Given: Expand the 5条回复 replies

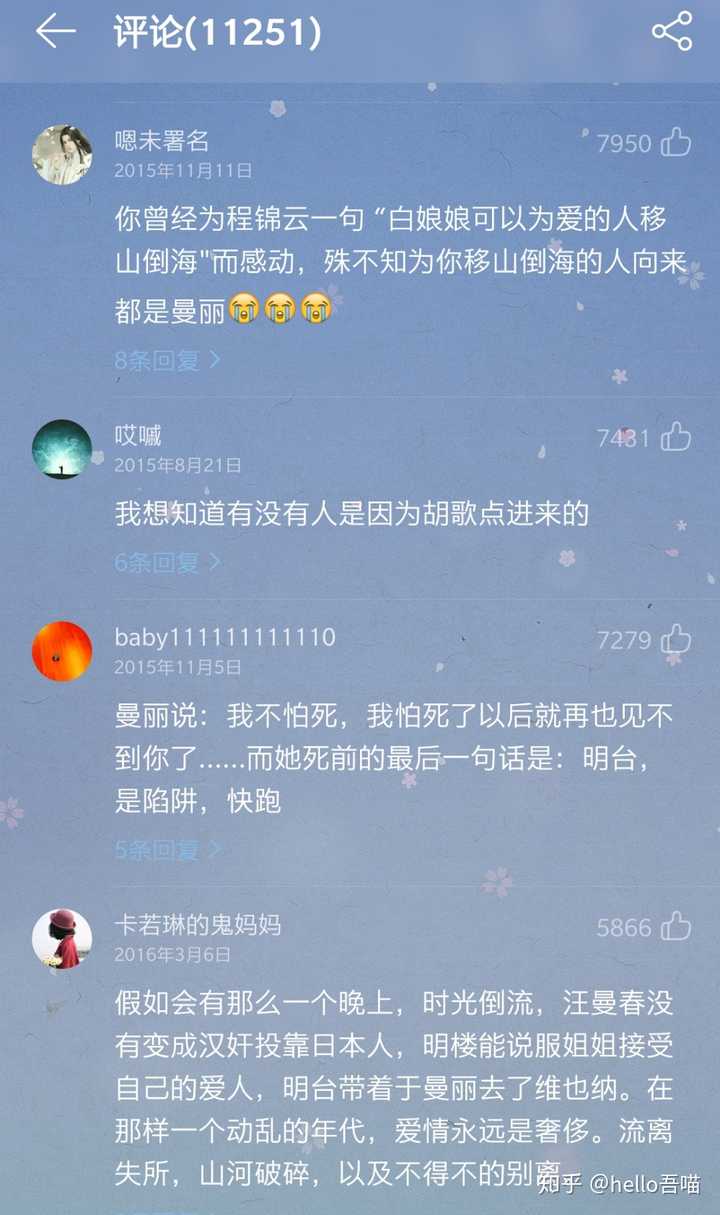Looking at the screenshot, I should tap(168, 850).
